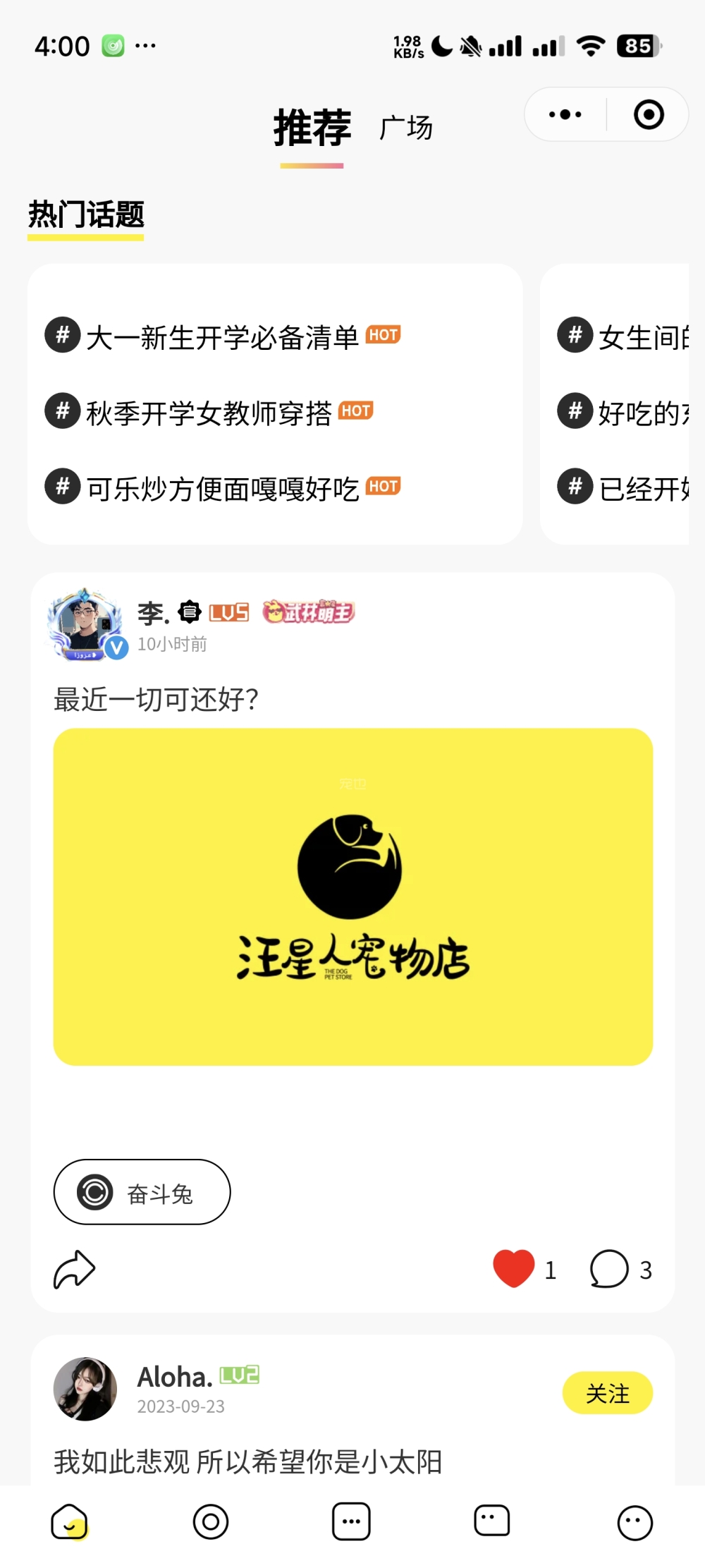This screenshot has height=1568, width=705.
Task: Follow Aloha. with the 关注 button
Action: (607, 1393)
